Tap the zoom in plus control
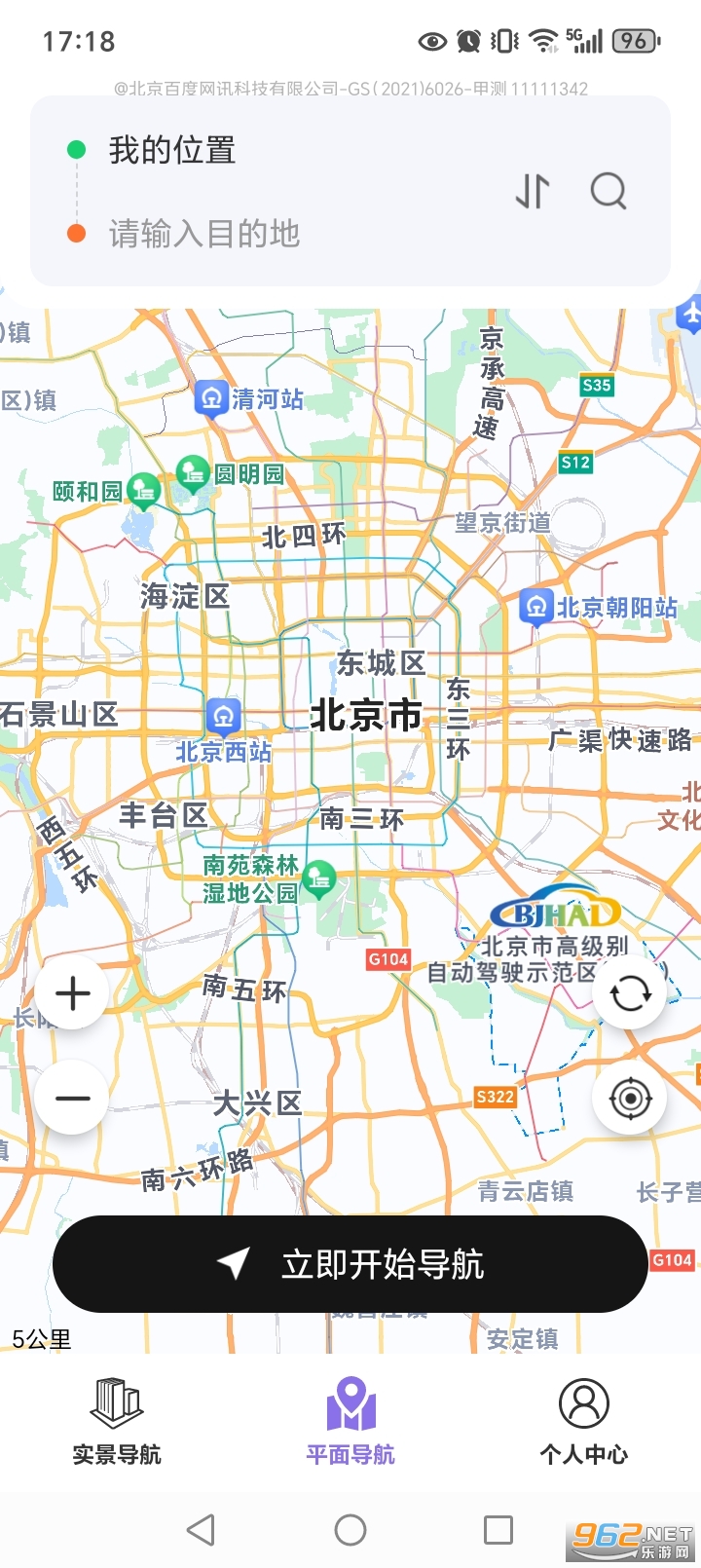701x1568 pixels. 72,991
